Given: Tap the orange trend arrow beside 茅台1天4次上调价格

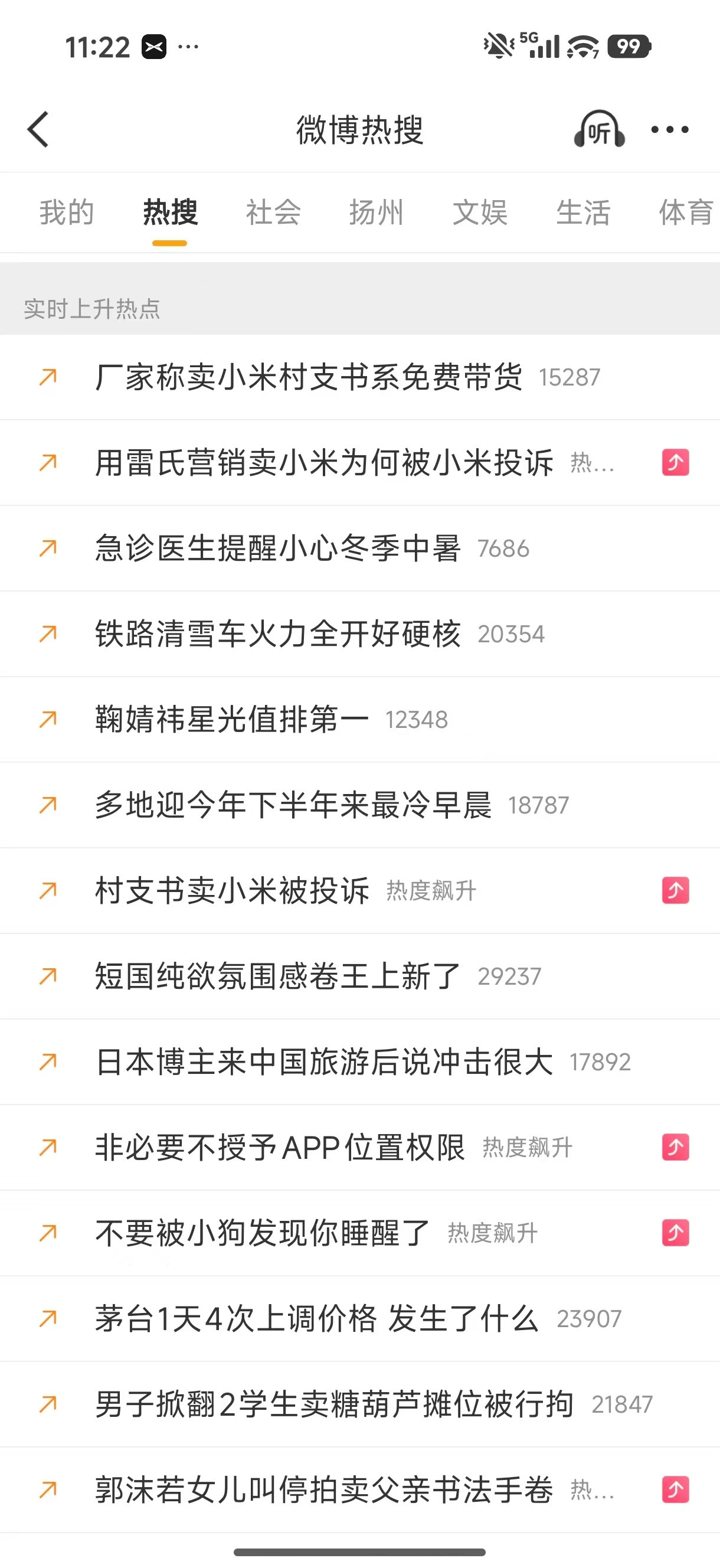Looking at the screenshot, I should coord(48,1319).
